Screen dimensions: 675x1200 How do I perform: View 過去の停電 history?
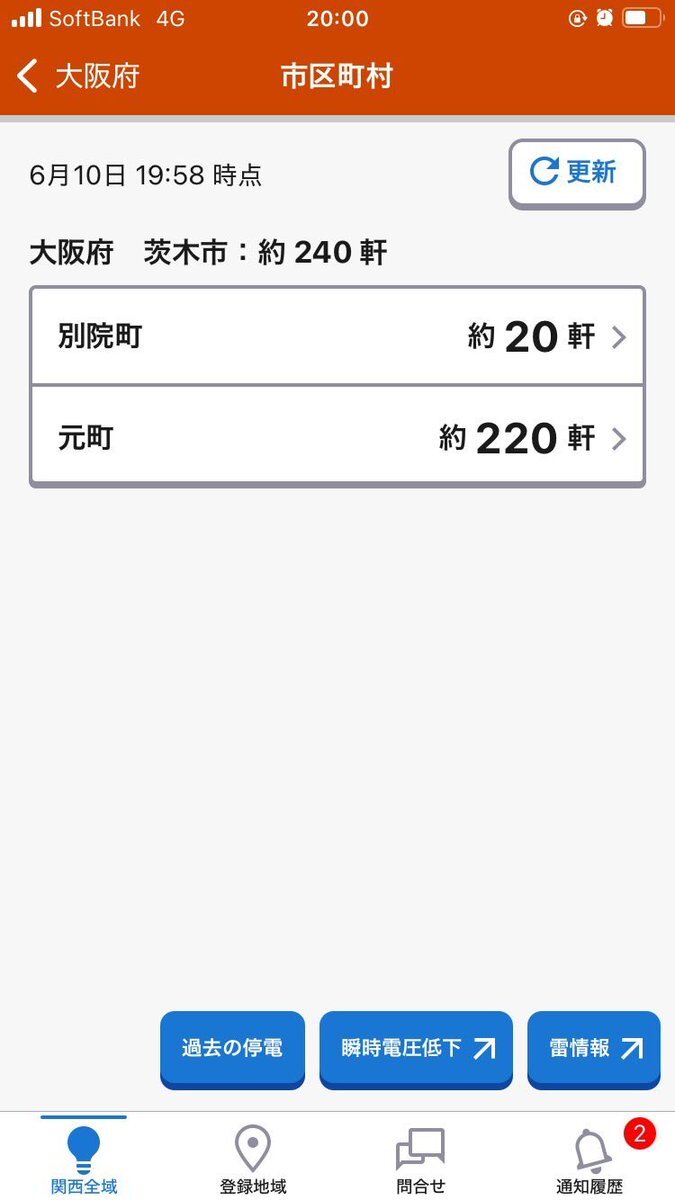click(232, 1049)
